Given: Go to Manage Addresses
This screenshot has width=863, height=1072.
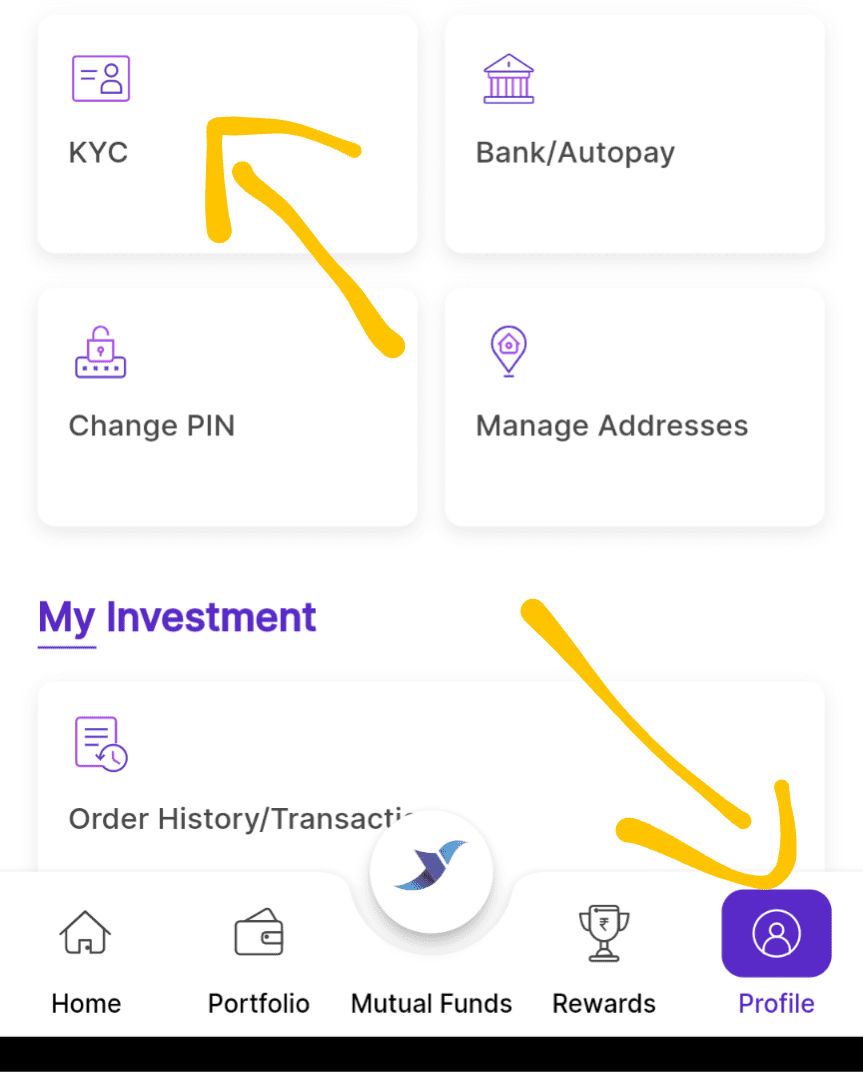Looking at the screenshot, I should coord(634,405).
